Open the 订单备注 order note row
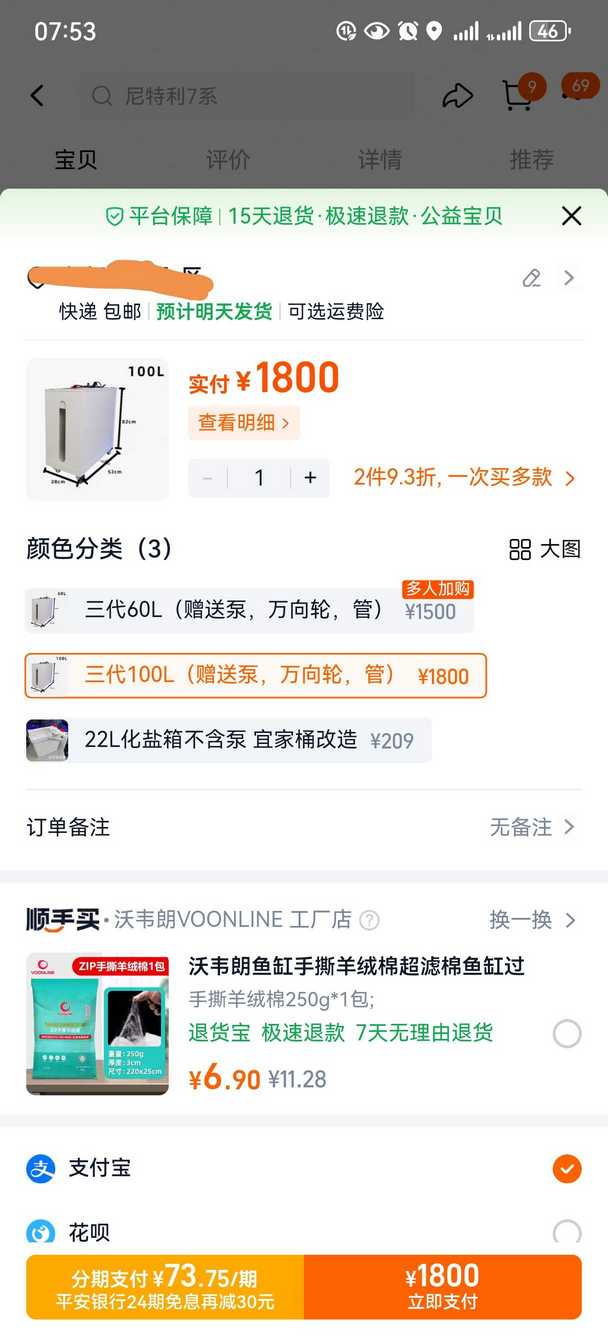 point(304,827)
